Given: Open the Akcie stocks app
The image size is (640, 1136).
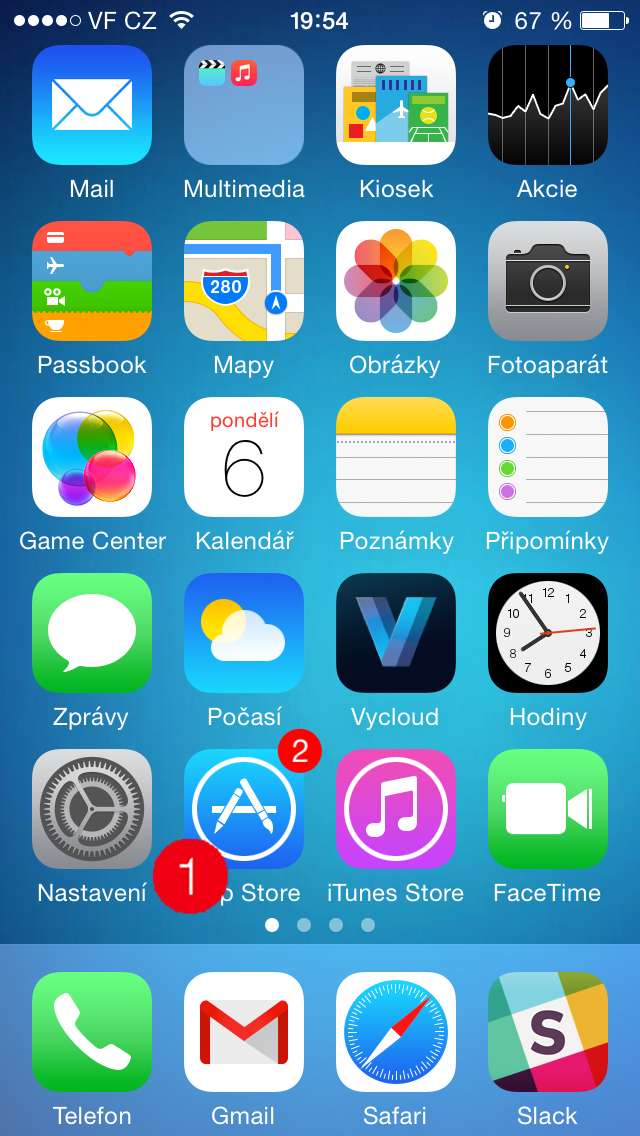Looking at the screenshot, I should pos(547,105).
